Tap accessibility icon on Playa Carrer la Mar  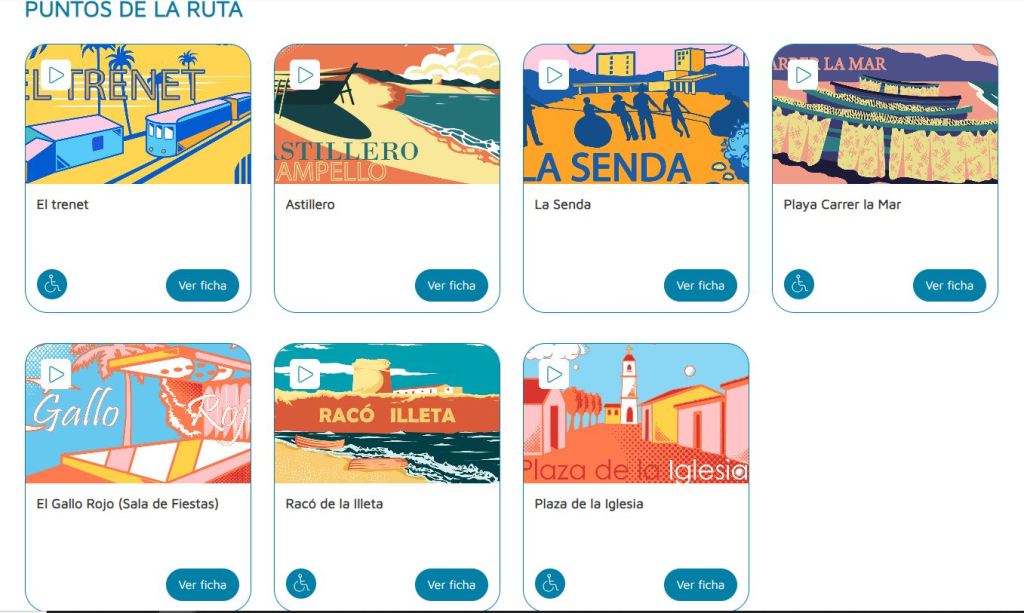(x=799, y=285)
